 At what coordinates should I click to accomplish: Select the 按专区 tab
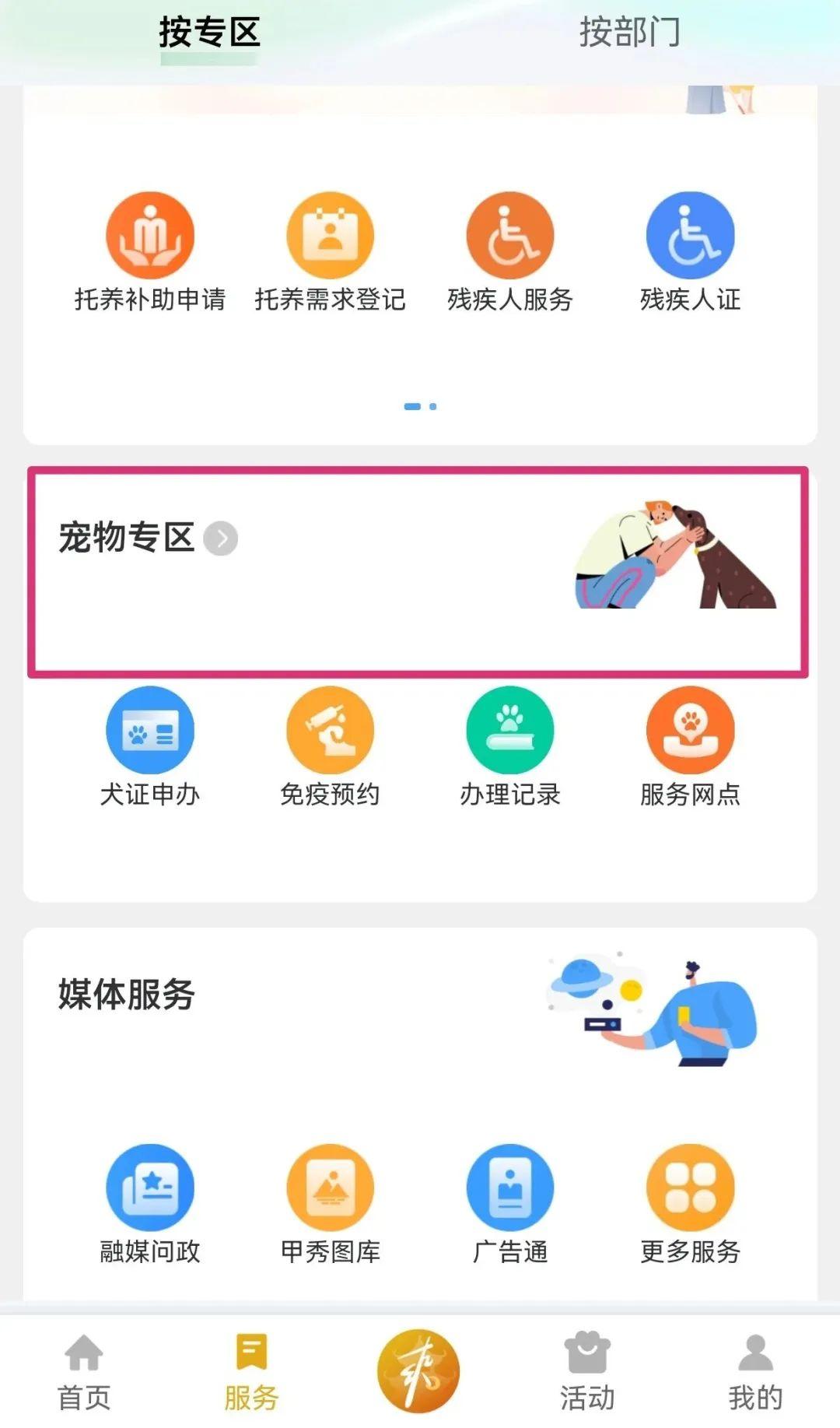pos(209,33)
